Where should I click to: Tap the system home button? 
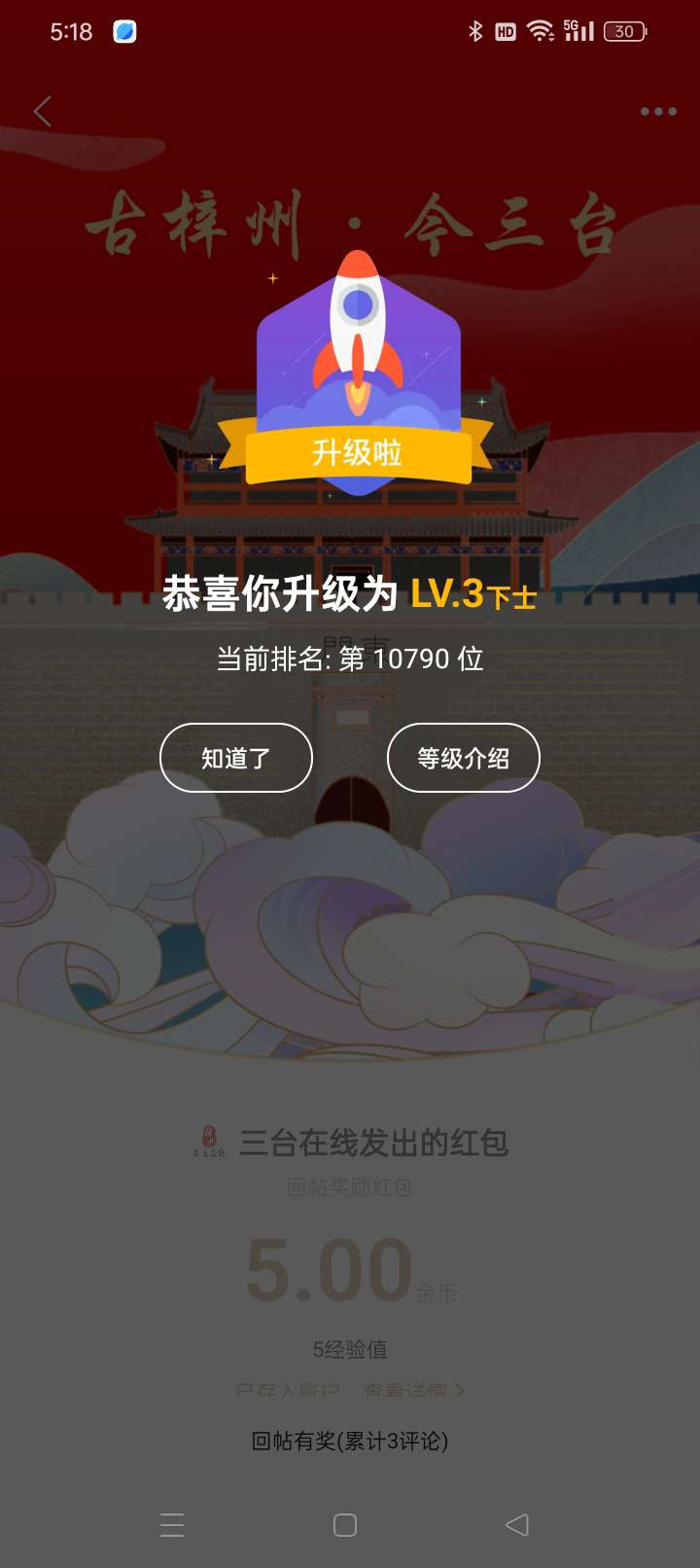(345, 1524)
